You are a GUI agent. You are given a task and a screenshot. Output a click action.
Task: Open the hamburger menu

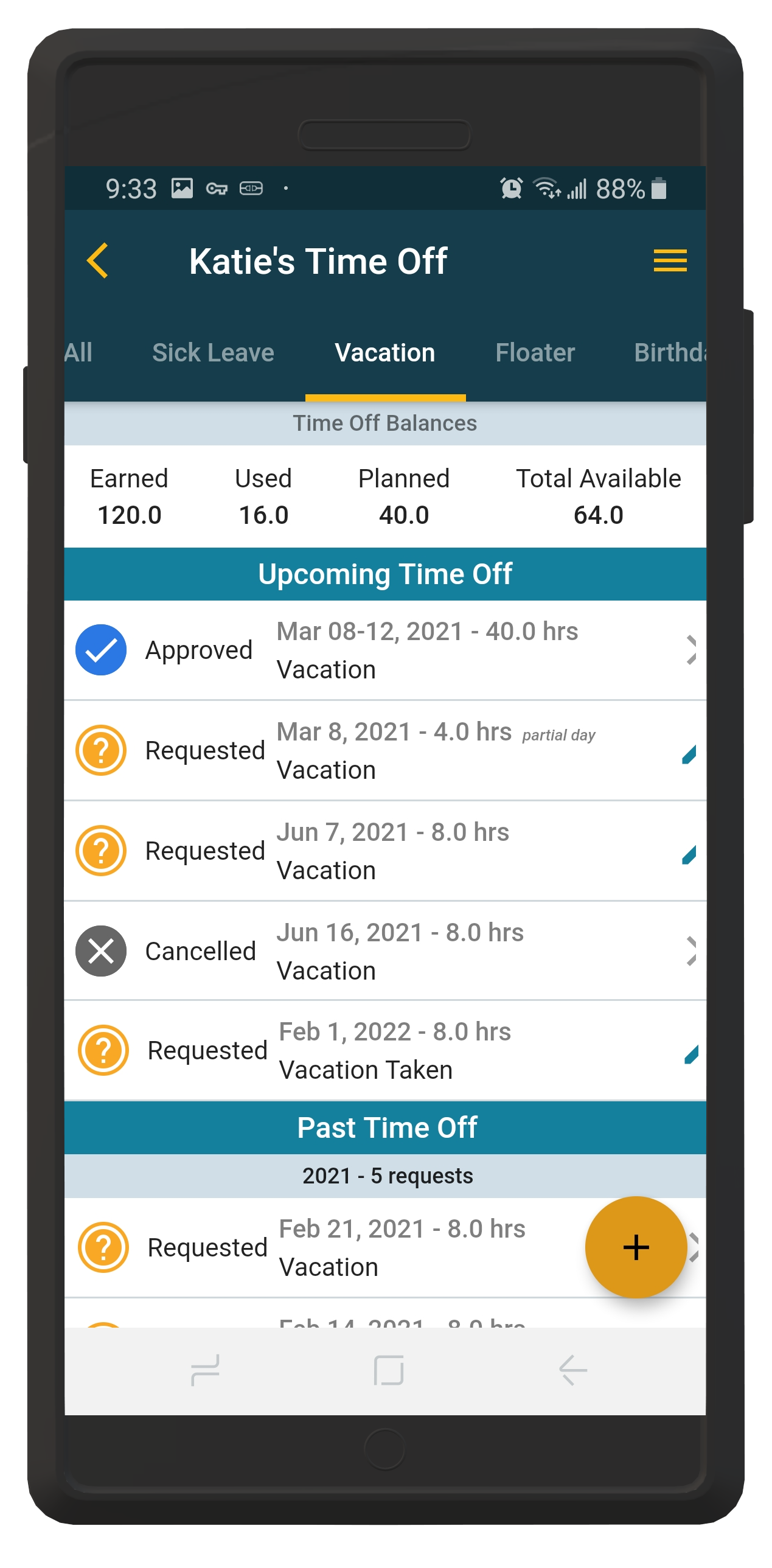670,260
